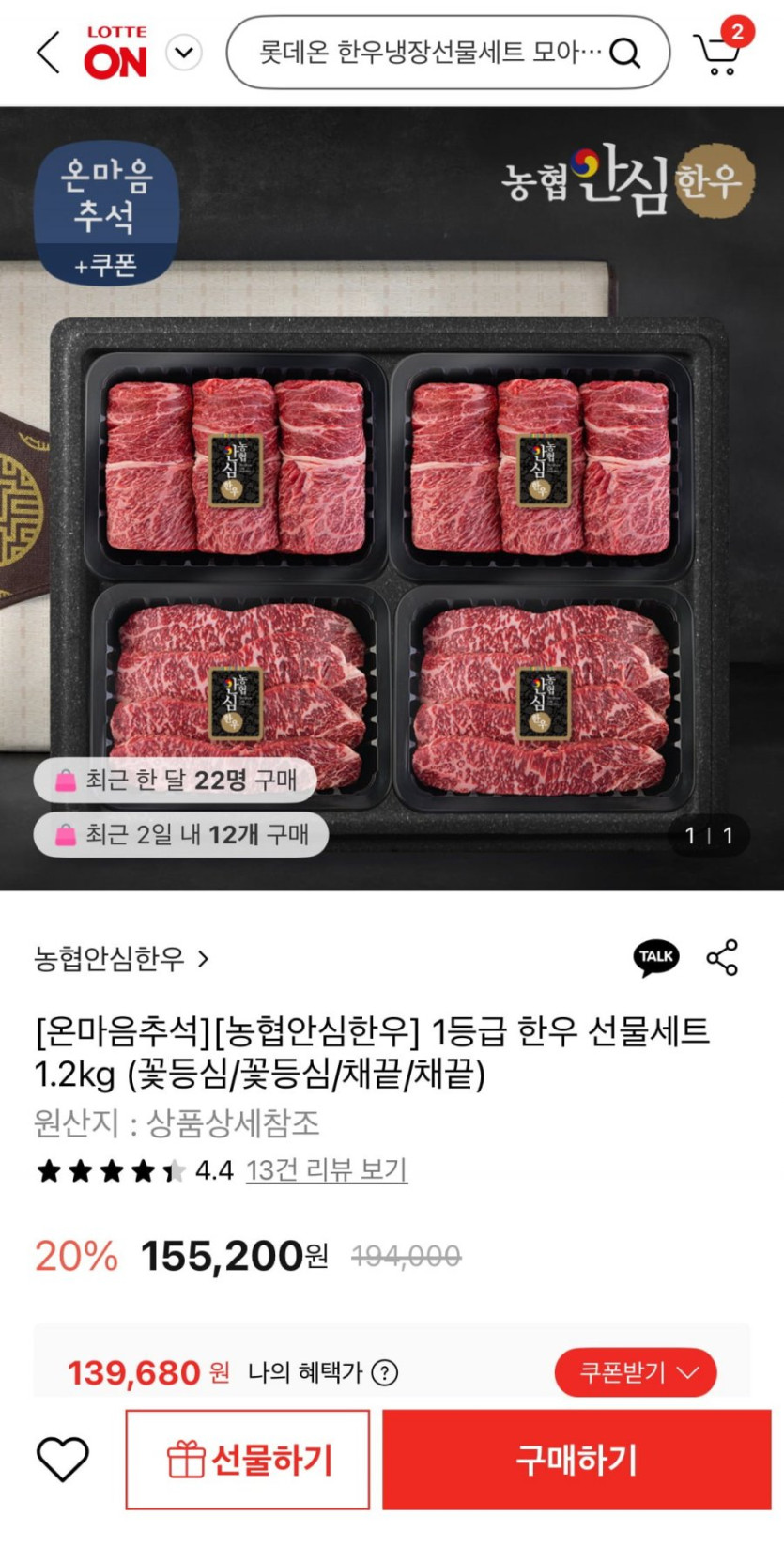Show info about 나의 혜택가
Image resolution: width=784 pixels, height=1547 pixels.
click(385, 1373)
